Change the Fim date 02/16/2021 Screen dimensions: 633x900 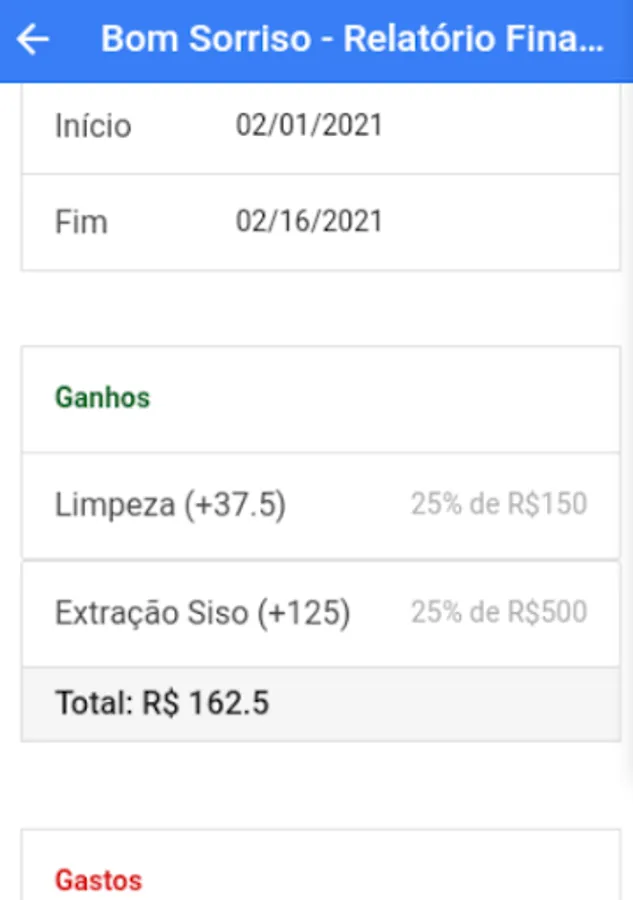tap(309, 221)
